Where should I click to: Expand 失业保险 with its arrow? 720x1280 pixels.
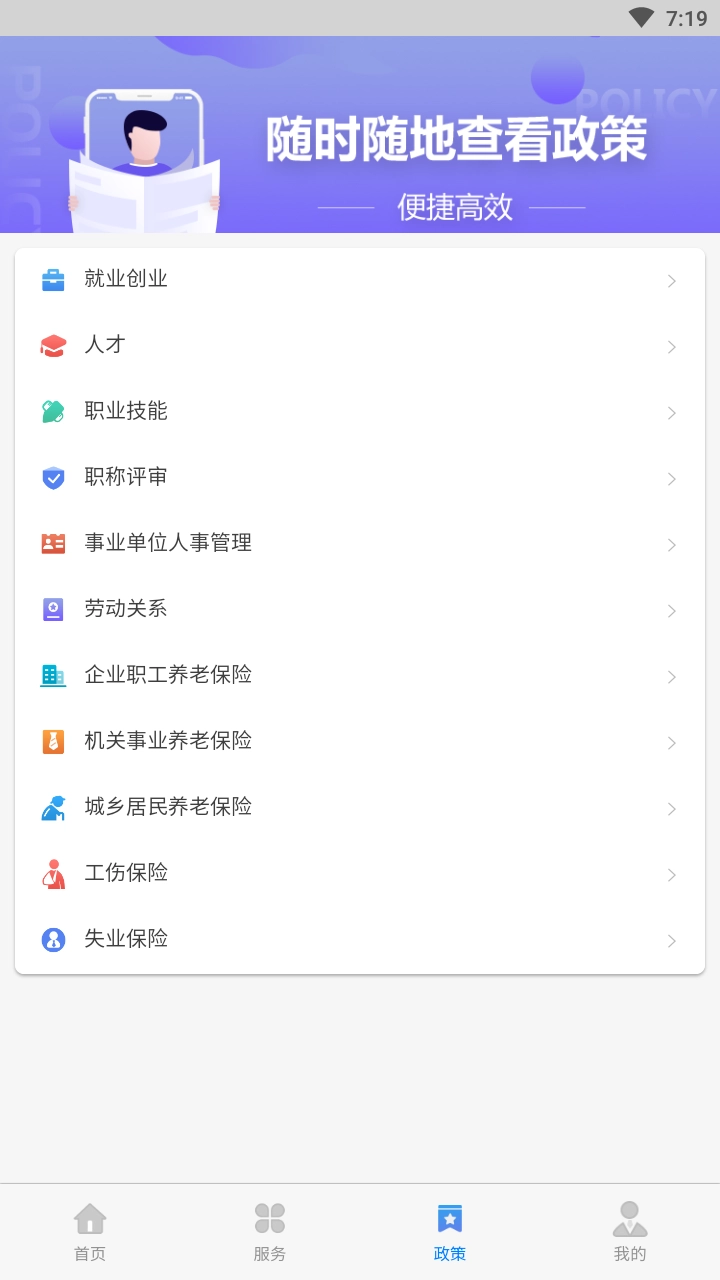pyautogui.click(x=671, y=941)
